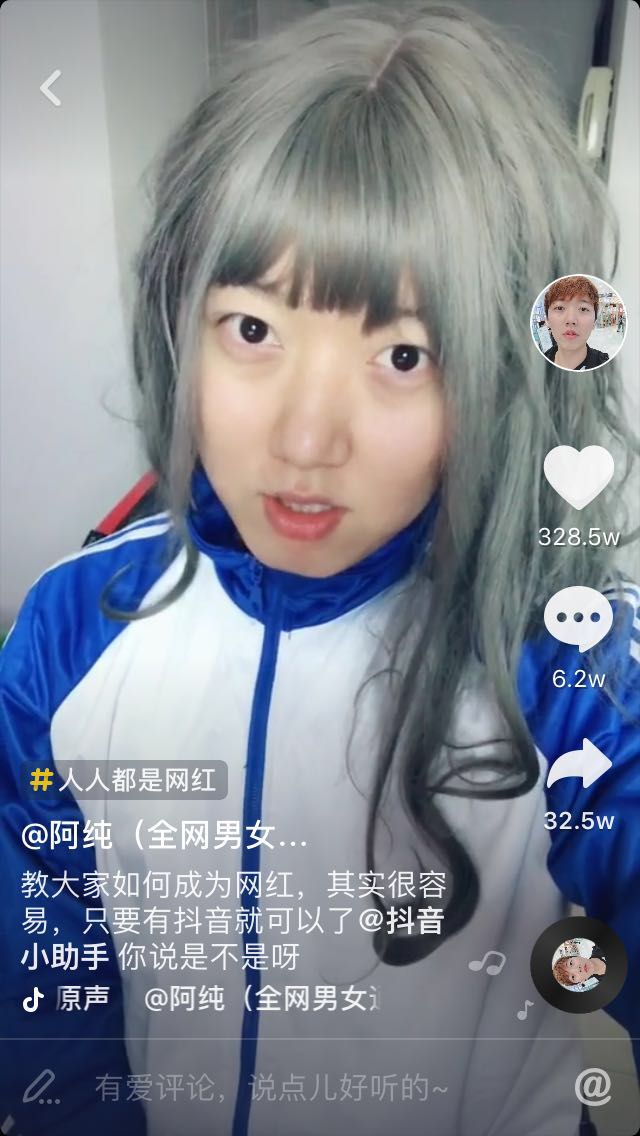Tap the 有爱评论 comment input field
Screen dimensions: 640x1136
272,1087
